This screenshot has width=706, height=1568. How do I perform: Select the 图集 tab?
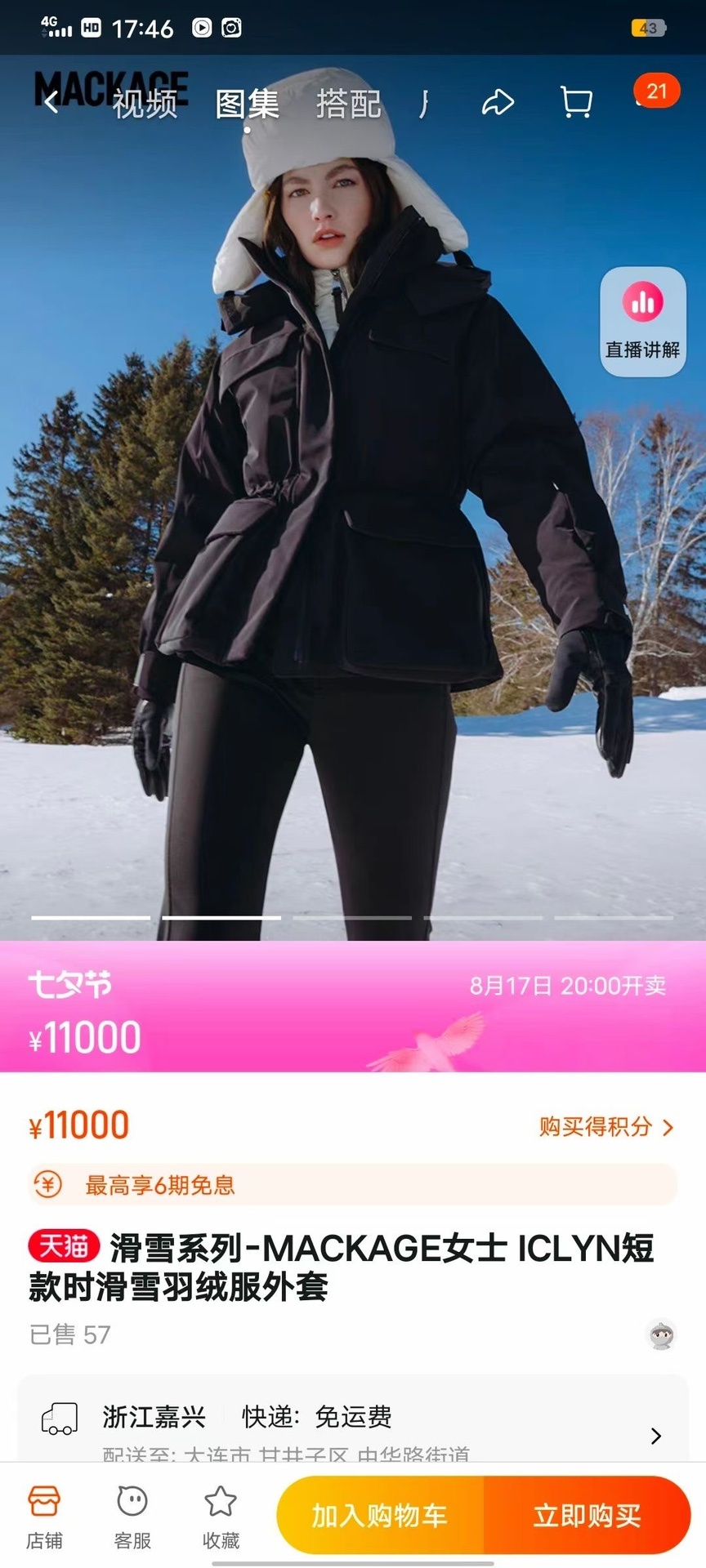pyautogui.click(x=247, y=104)
